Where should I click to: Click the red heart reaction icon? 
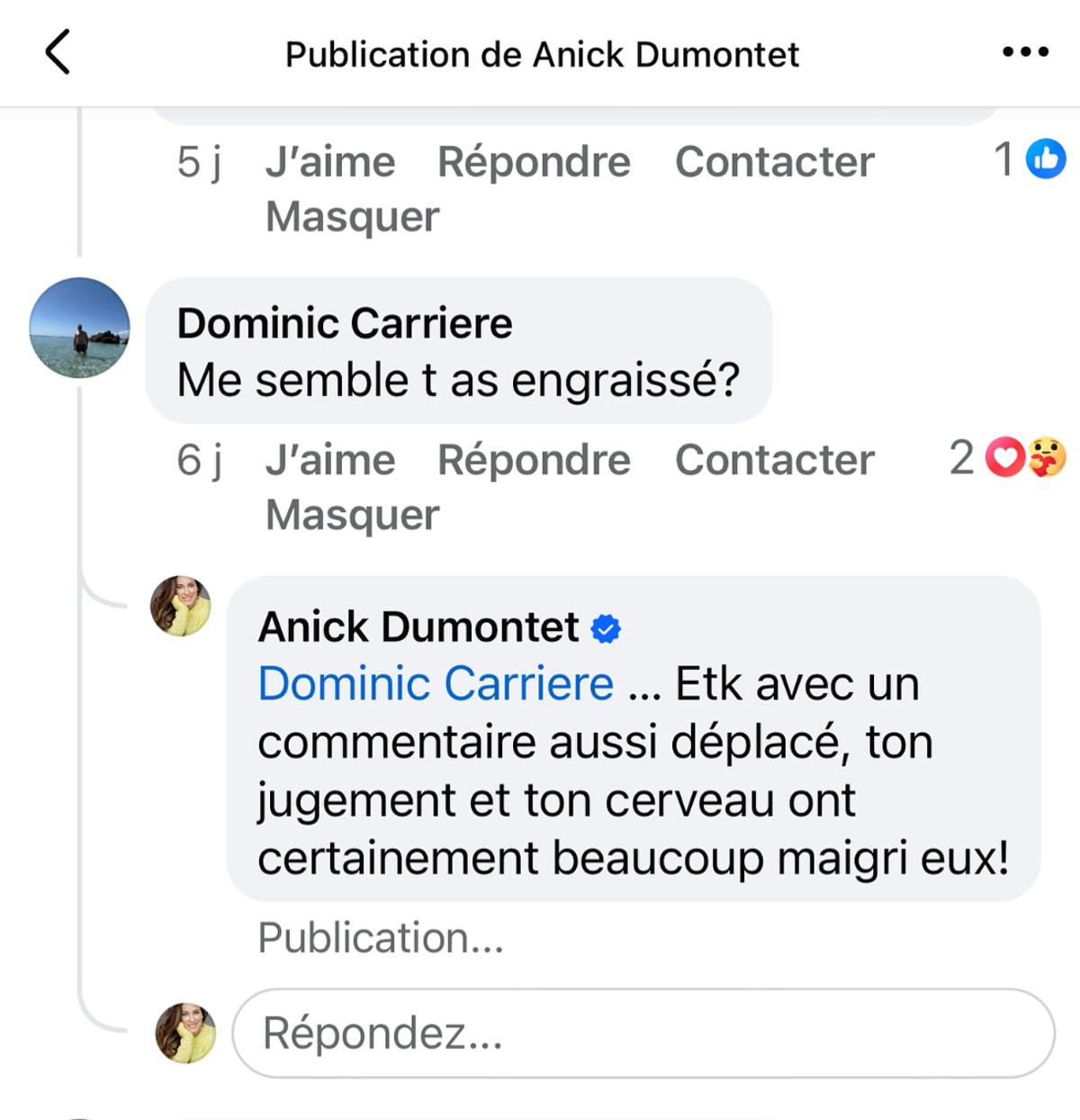point(1005,459)
